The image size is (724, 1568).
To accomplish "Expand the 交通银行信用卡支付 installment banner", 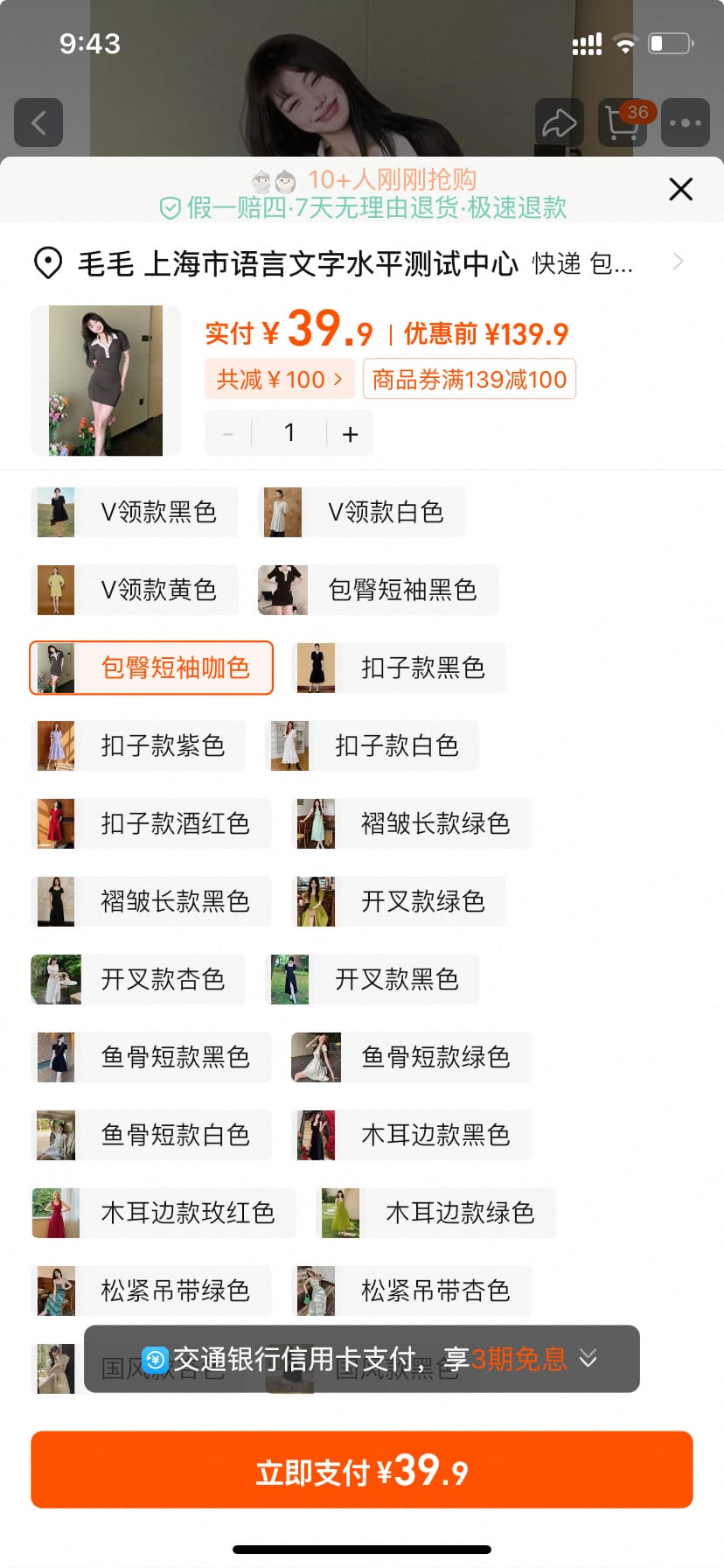I will 588,1358.
